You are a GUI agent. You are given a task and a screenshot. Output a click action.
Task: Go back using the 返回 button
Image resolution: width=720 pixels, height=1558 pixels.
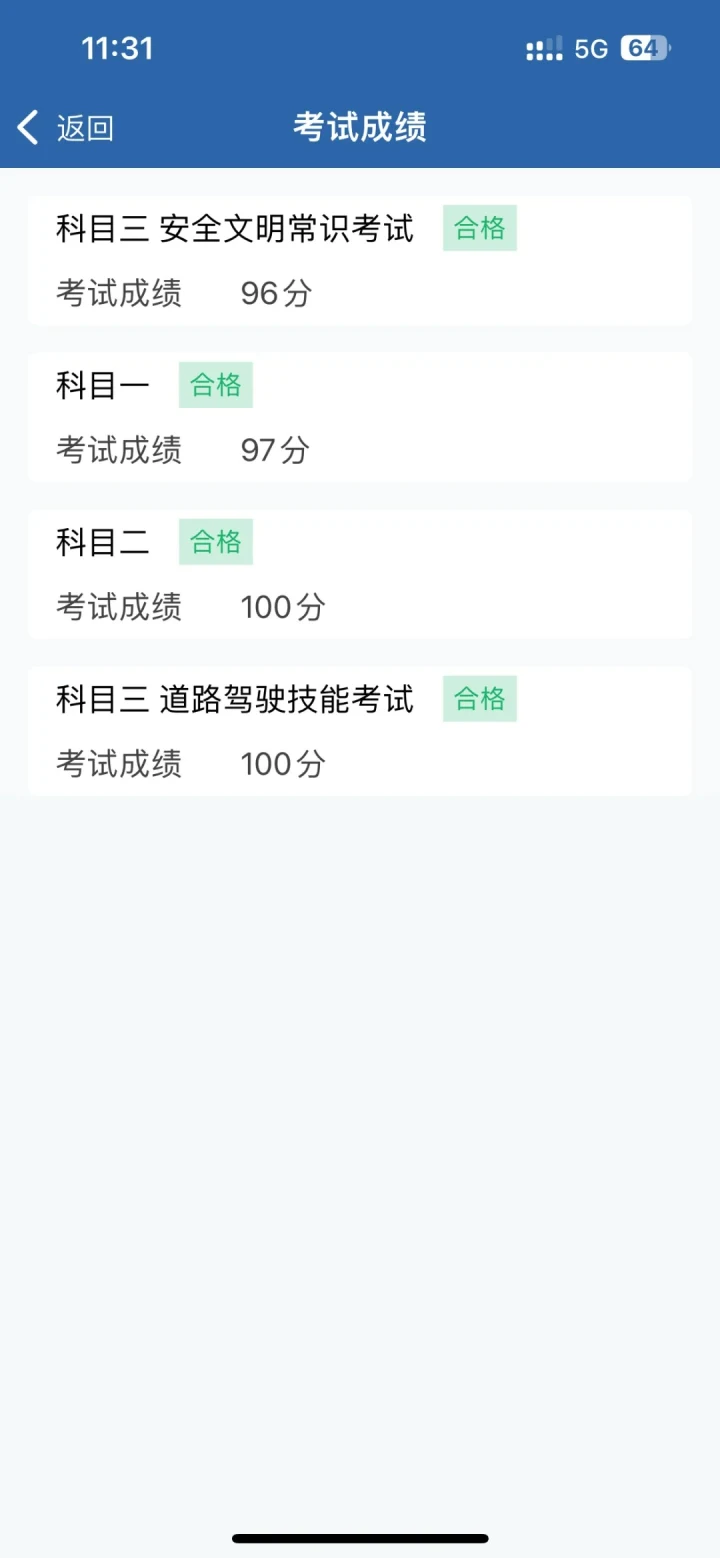pos(66,128)
